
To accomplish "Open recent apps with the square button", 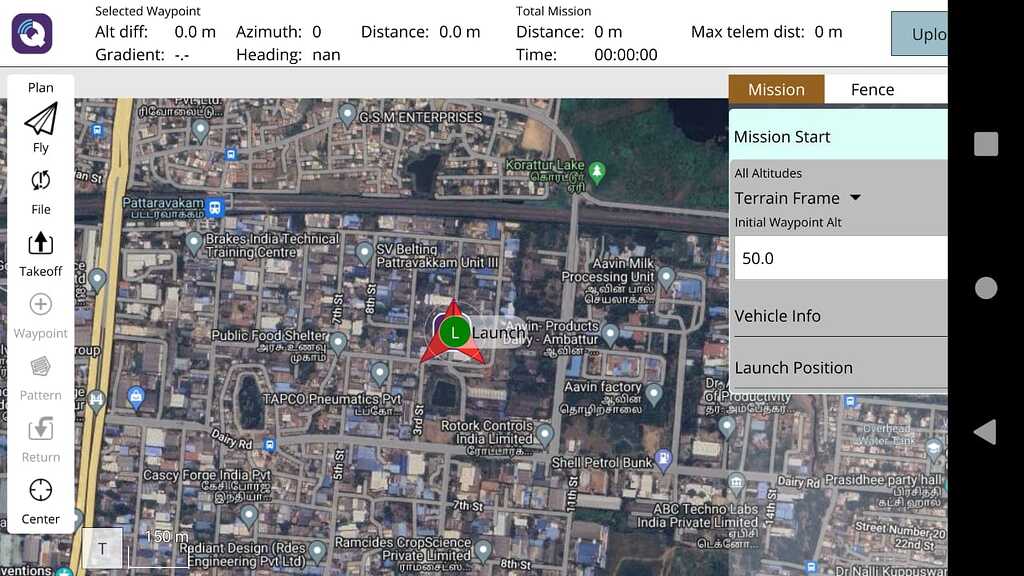I will (986, 144).
